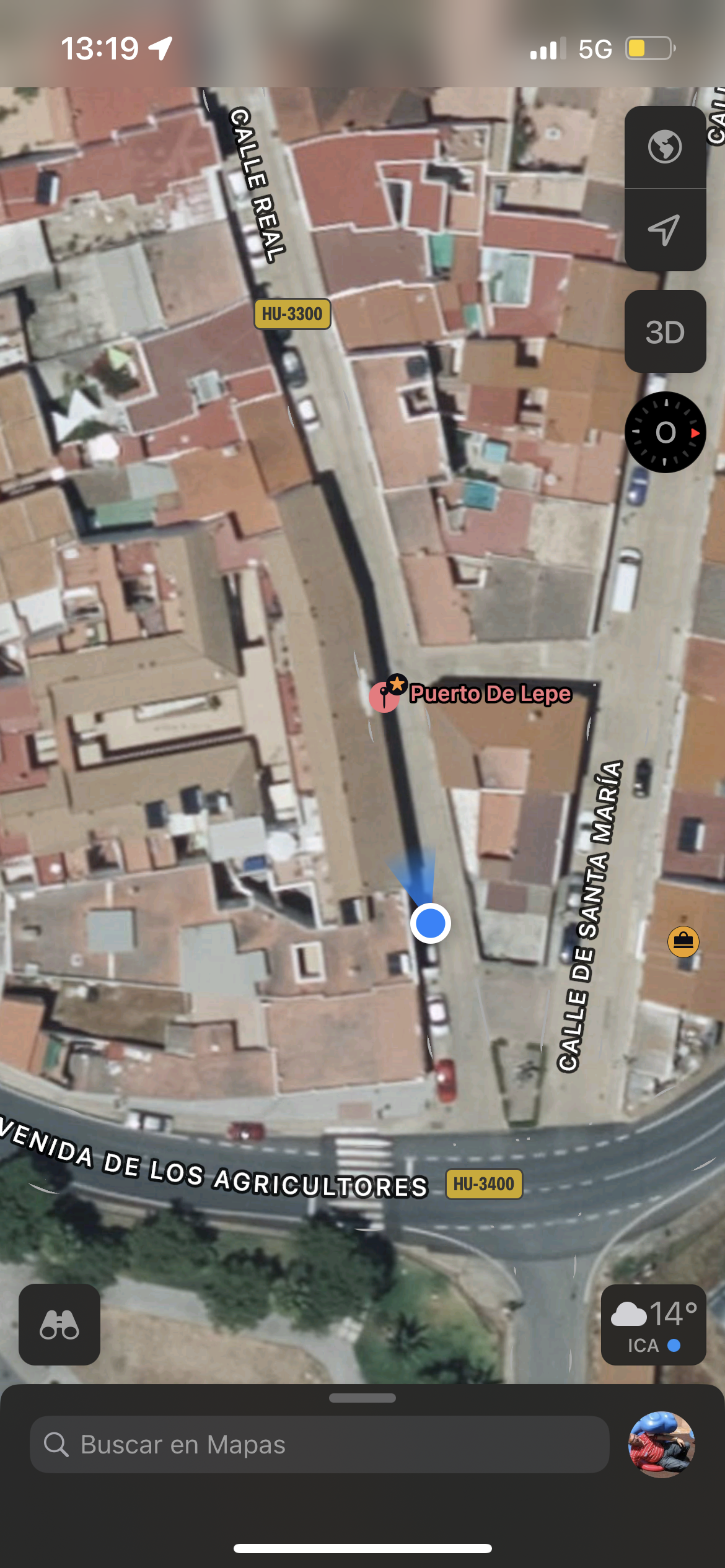
Task: Tap the Buscar en Mapas search field
Action: pyautogui.click(x=319, y=1445)
